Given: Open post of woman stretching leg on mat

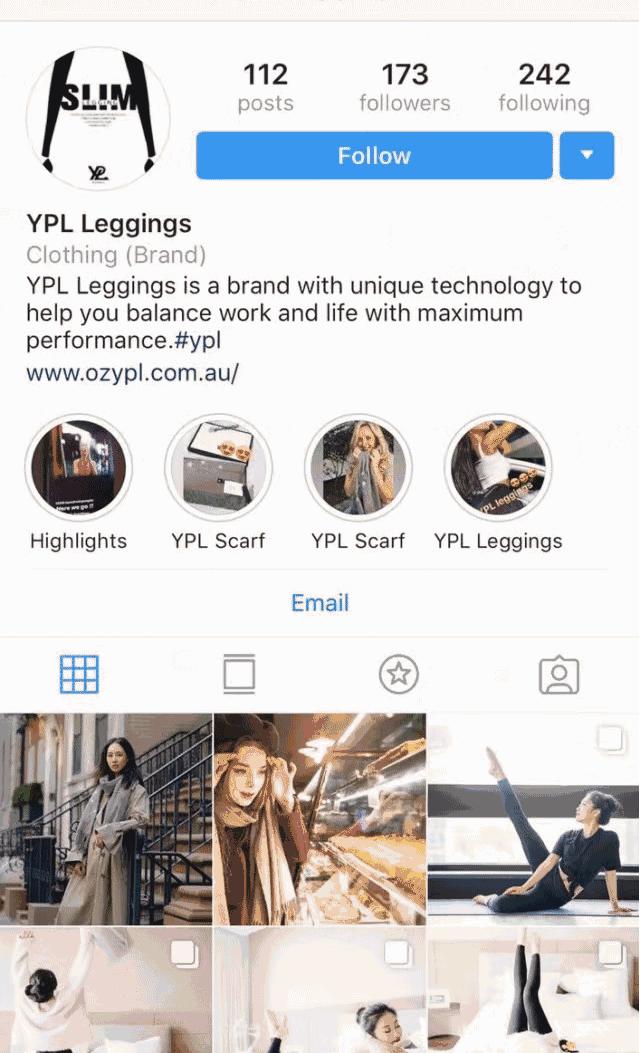Looking at the screenshot, I should click(533, 819).
